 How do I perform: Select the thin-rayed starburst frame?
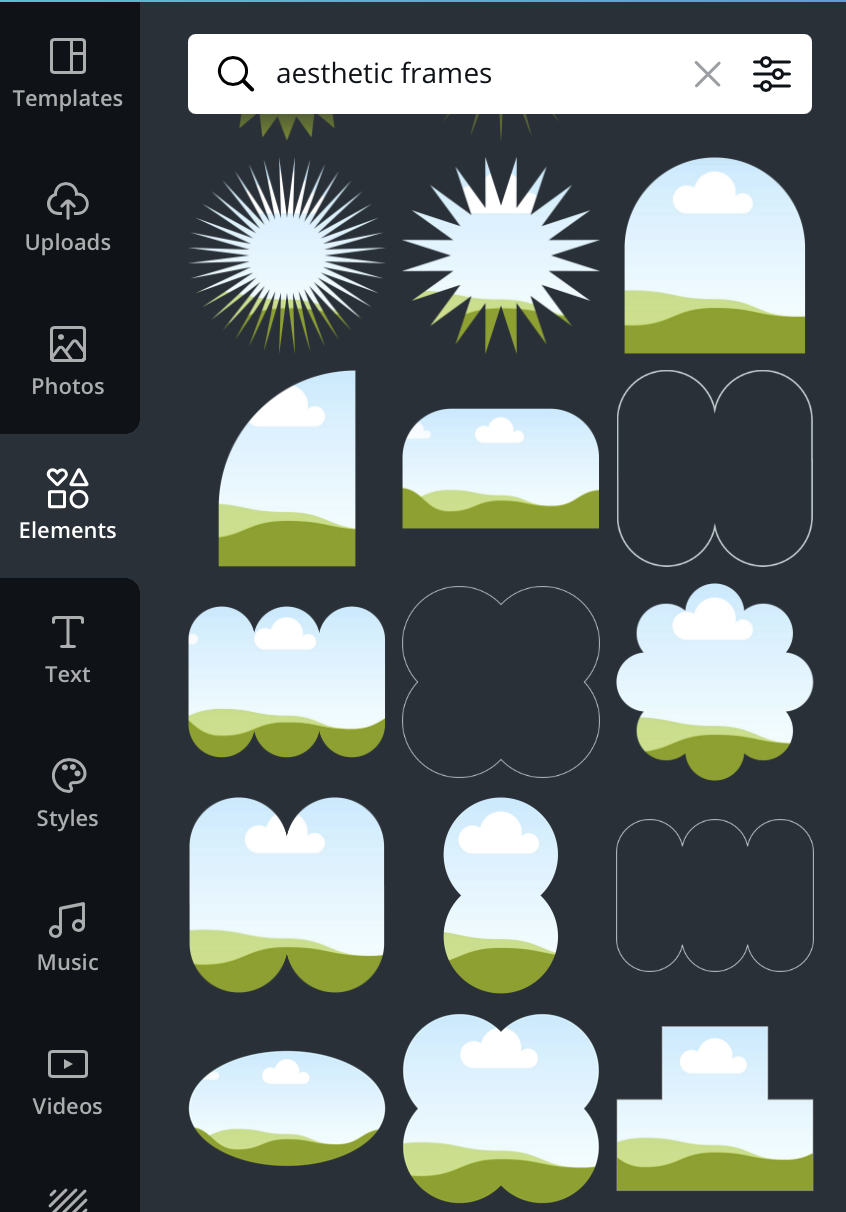point(286,257)
